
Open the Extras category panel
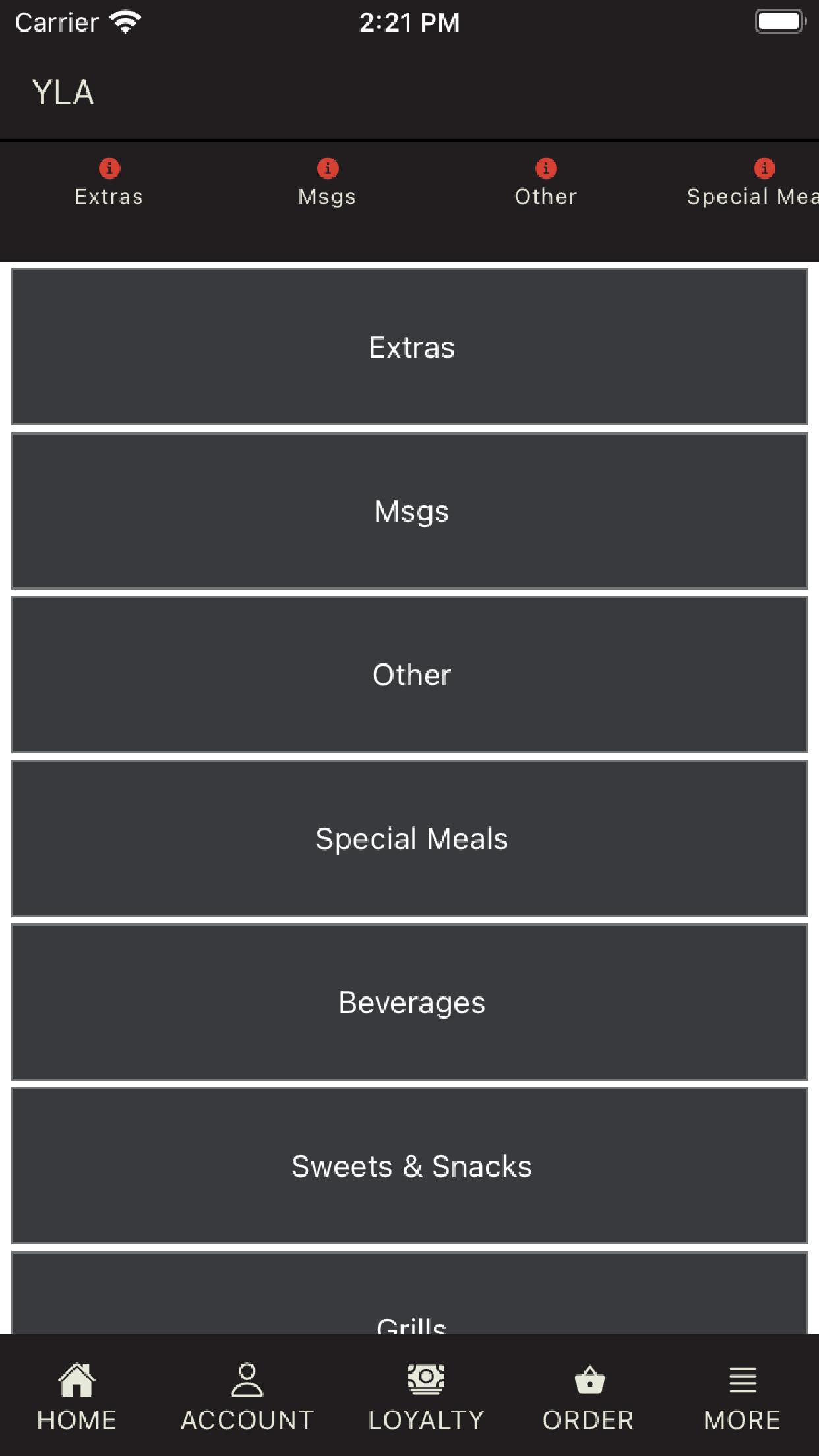pos(409,348)
